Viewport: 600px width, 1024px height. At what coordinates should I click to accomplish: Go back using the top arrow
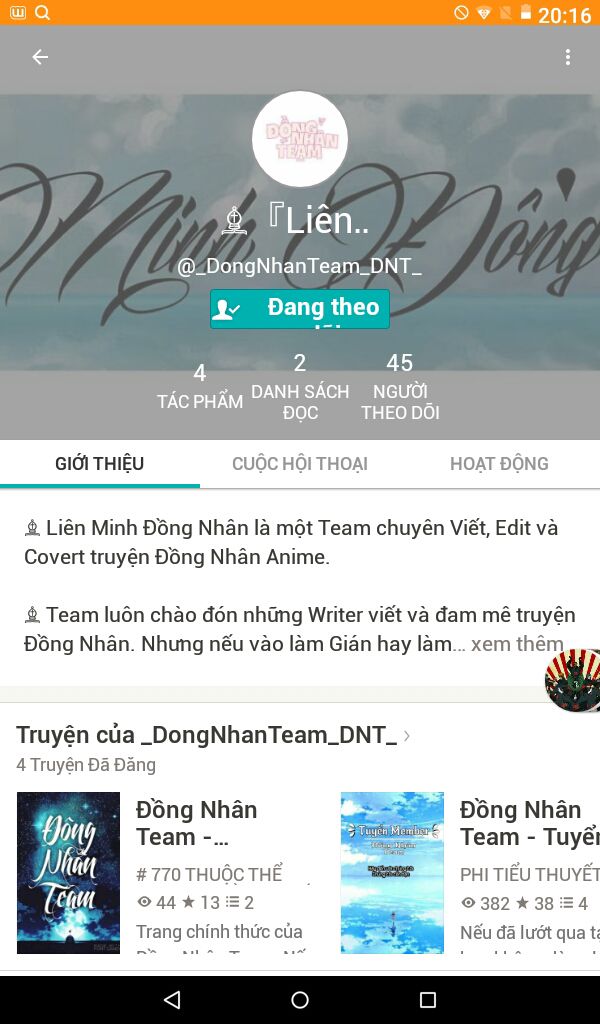40,57
